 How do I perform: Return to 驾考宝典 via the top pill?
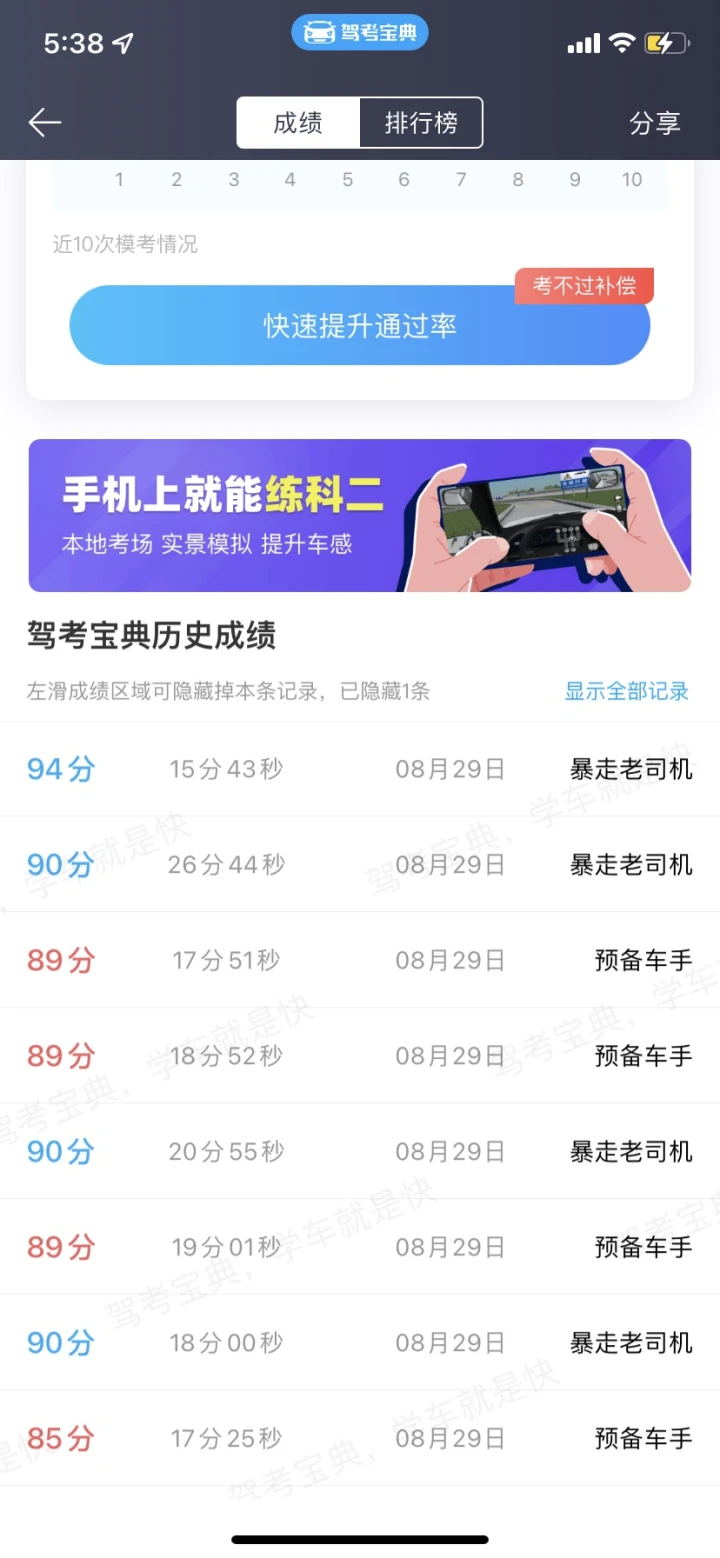(x=360, y=32)
